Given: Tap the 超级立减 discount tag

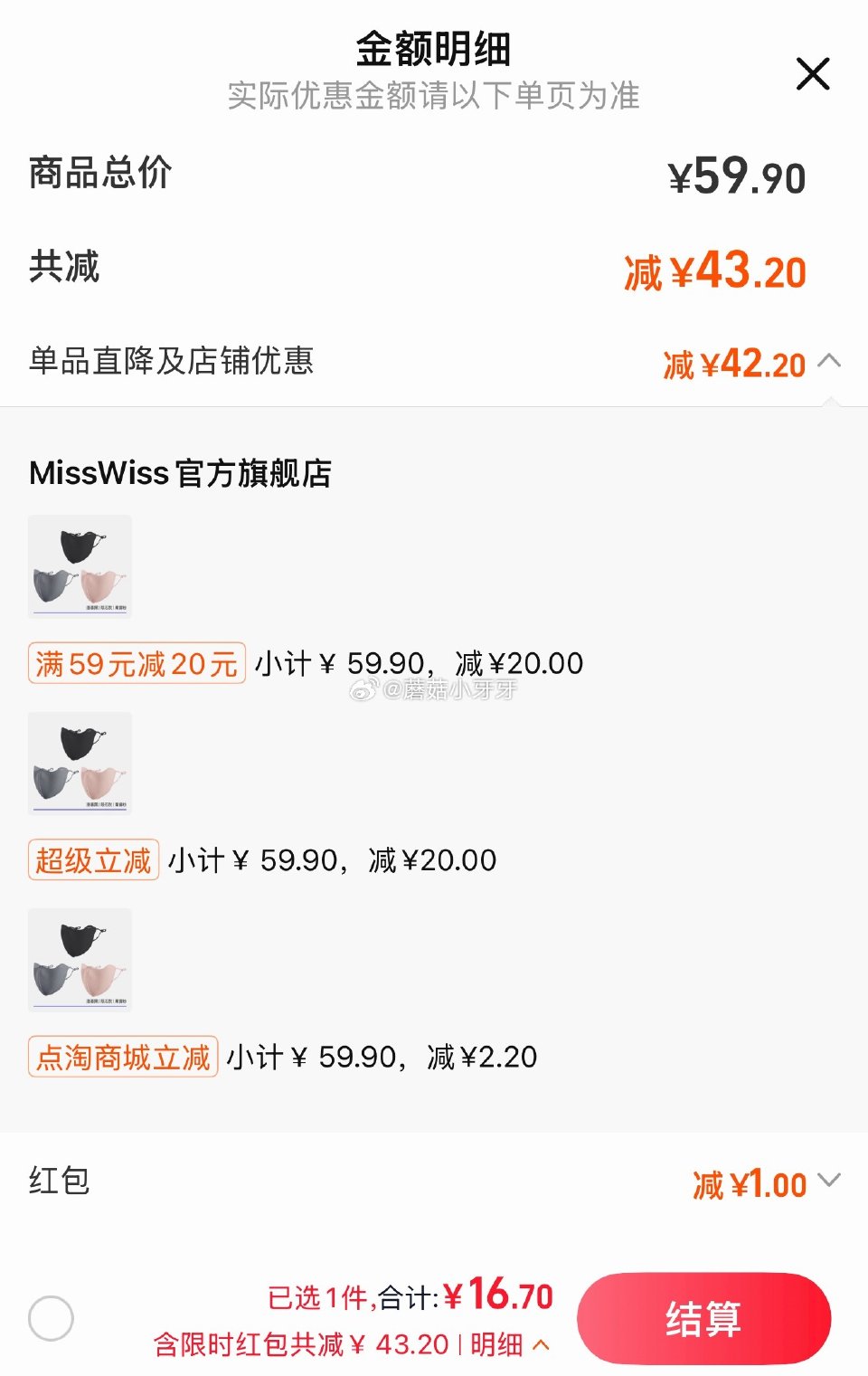Looking at the screenshot, I should click(93, 860).
